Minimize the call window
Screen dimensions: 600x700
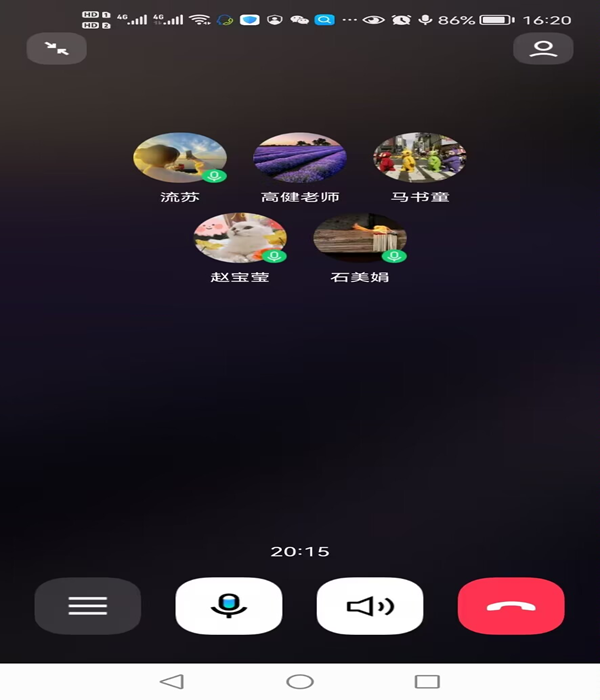(x=56, y=48)
